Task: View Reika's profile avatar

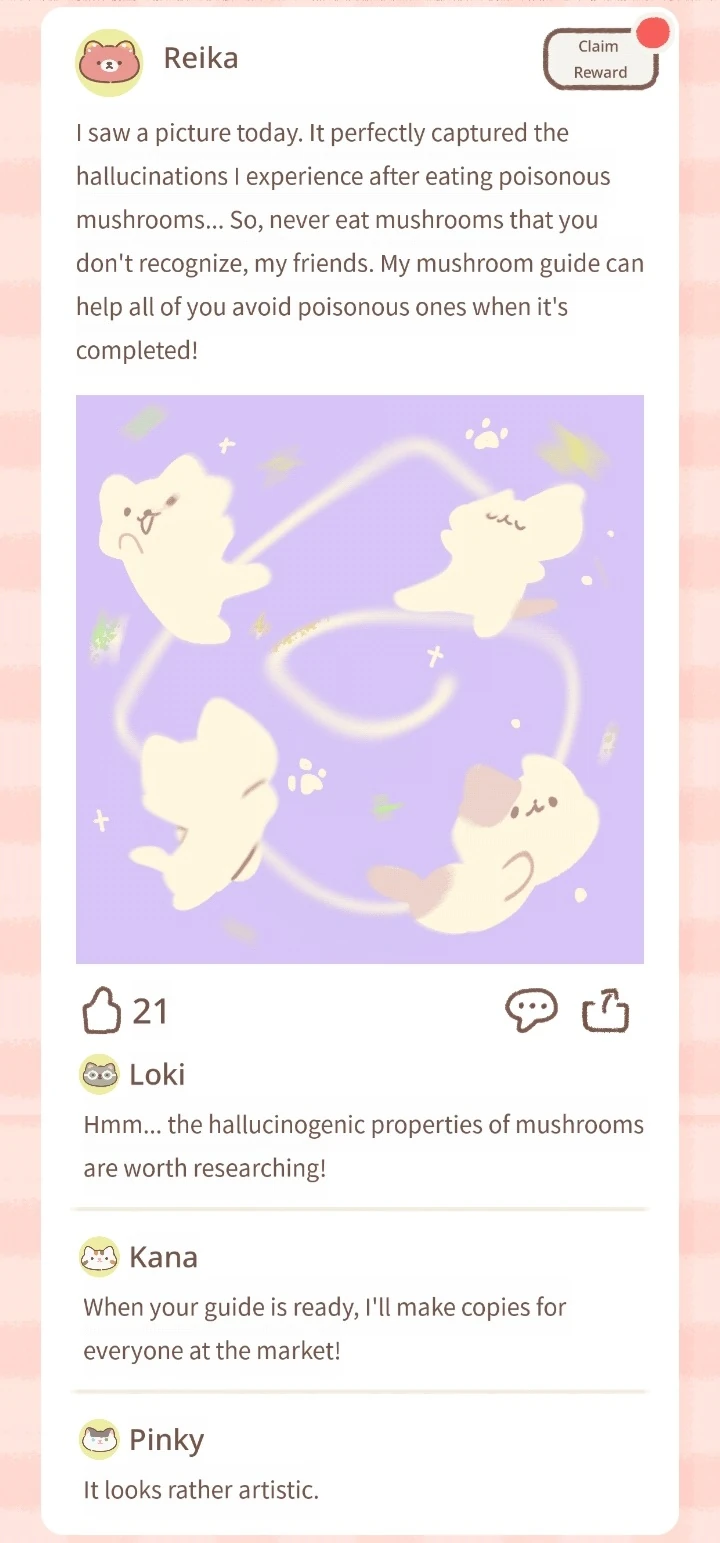Action: pos(109,62)
